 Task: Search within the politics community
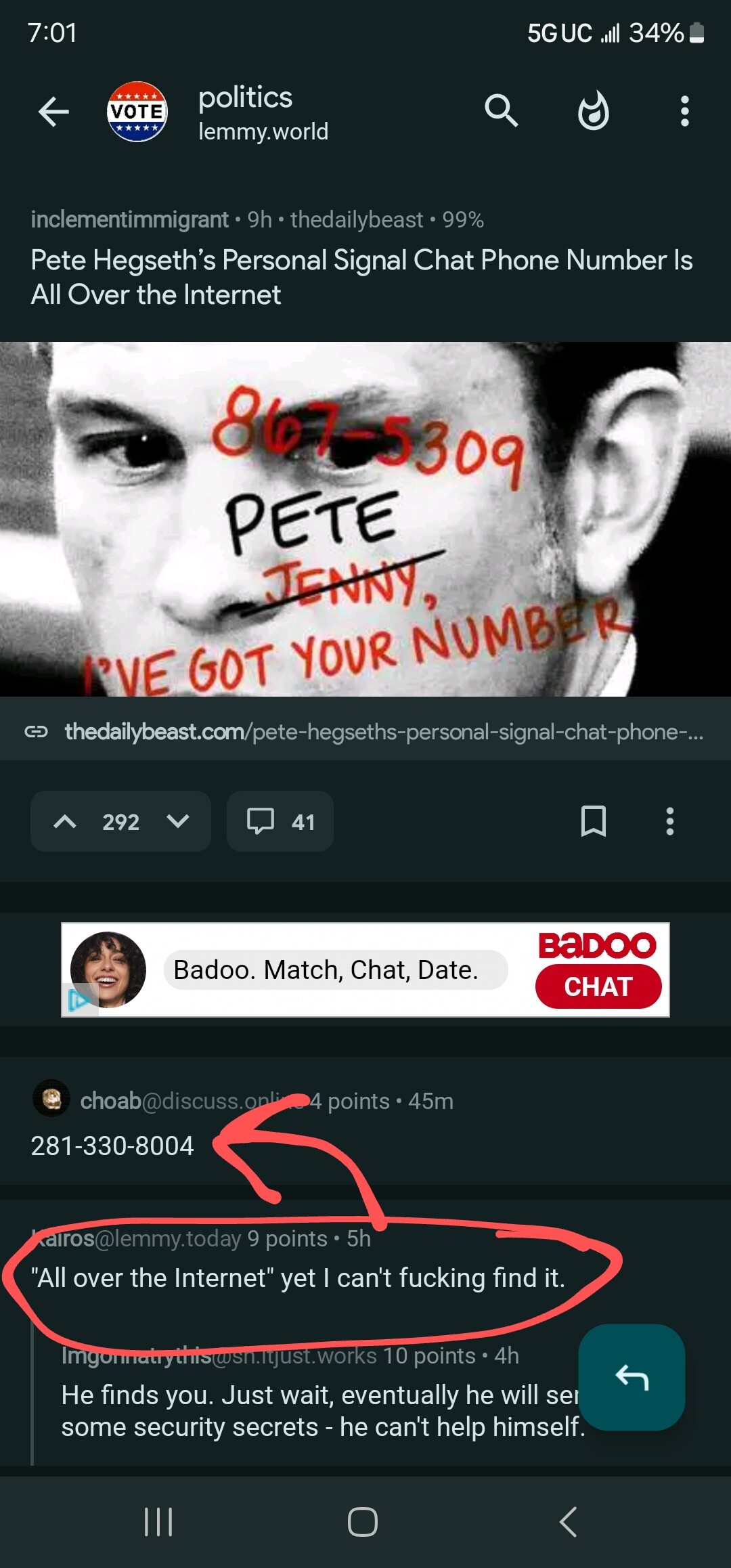coord(501,110)
